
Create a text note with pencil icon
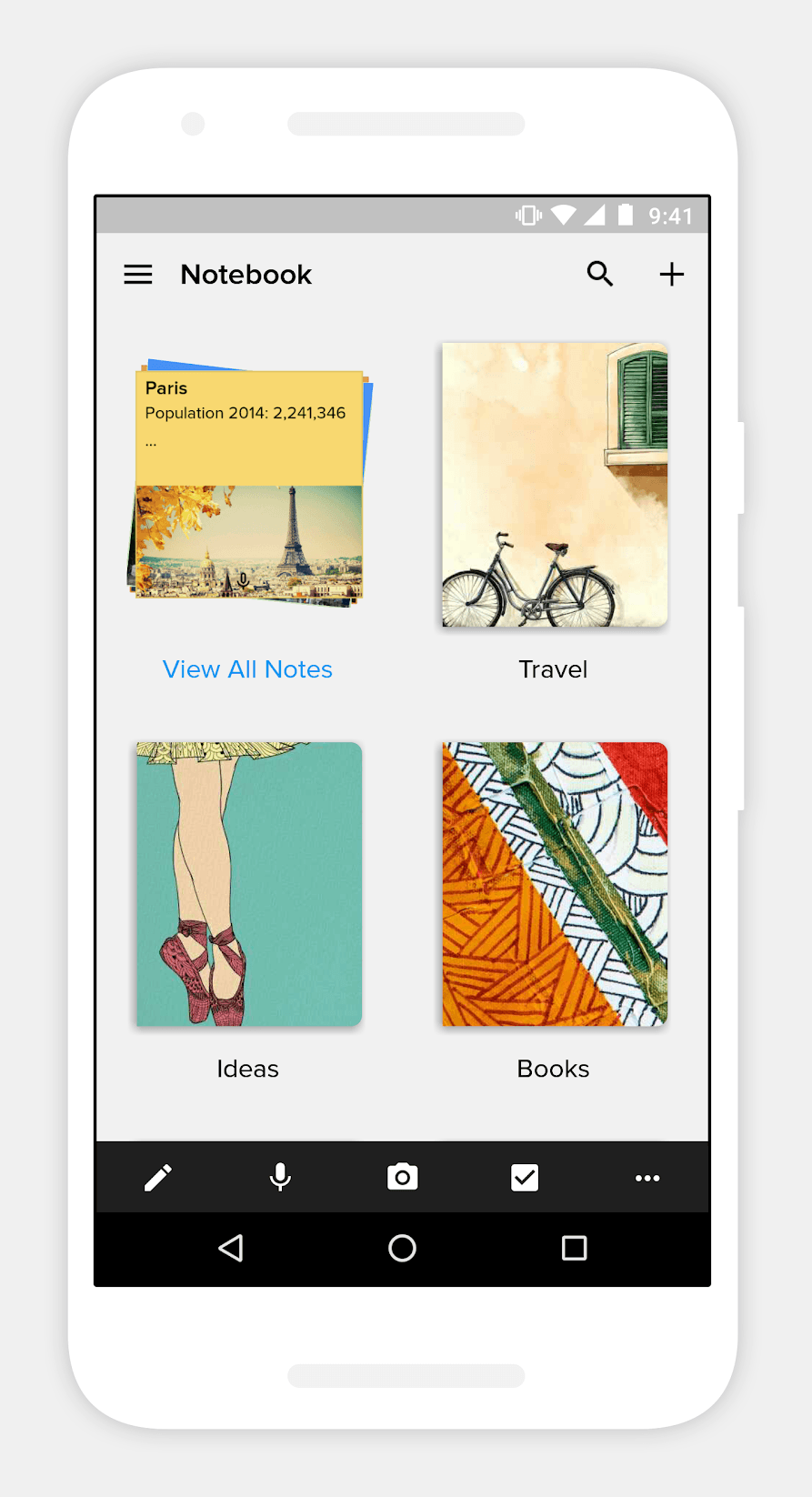coord(158,1178)
